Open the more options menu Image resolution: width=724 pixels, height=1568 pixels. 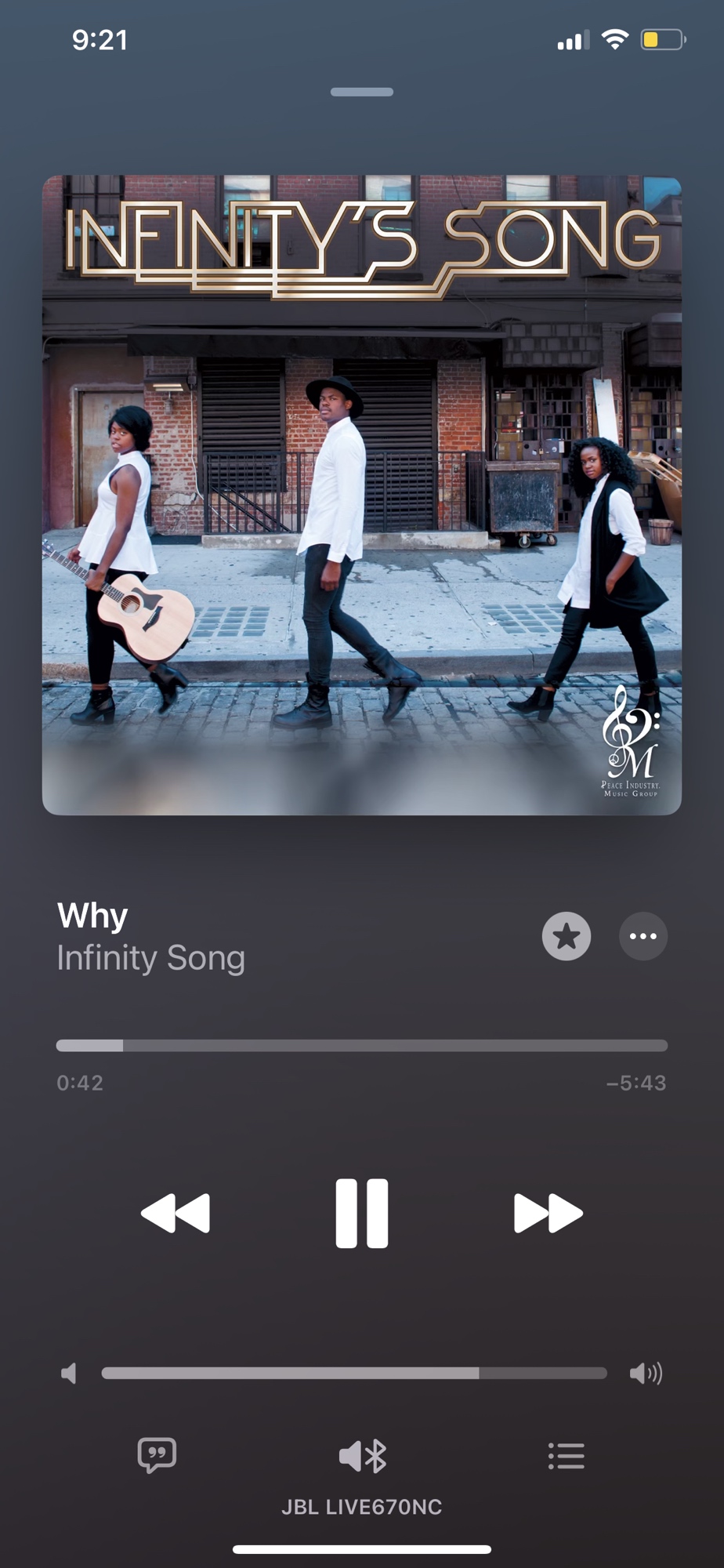tap(643, 936)
